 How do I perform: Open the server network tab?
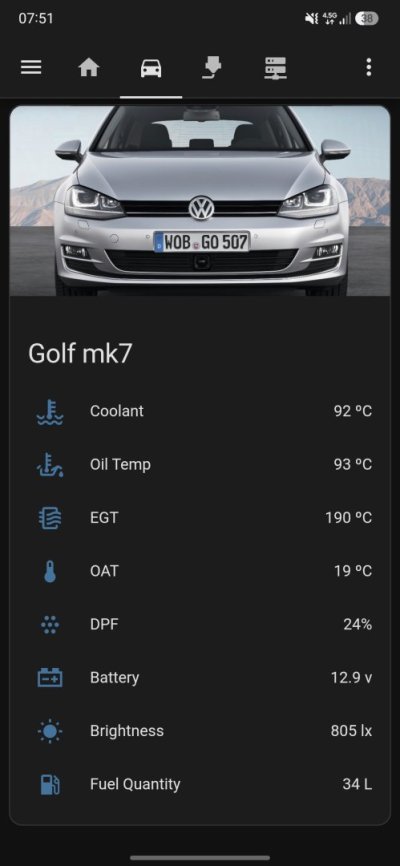275,67
